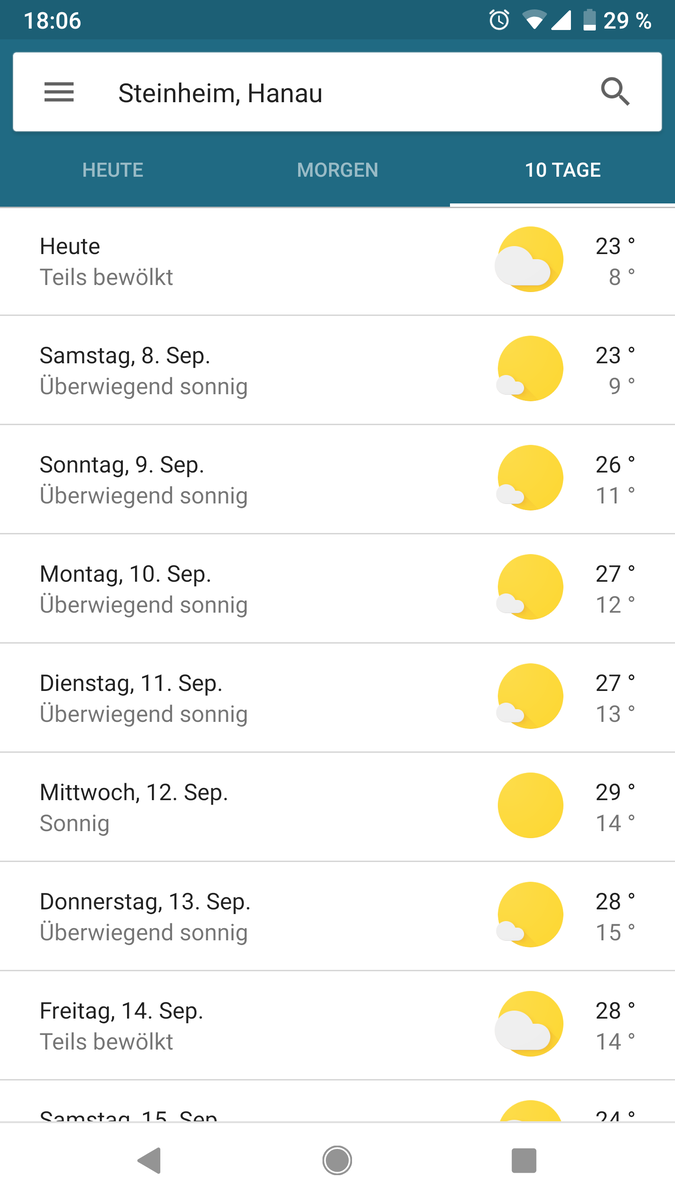View Donnerstag, 13. Sep. forecast
The image size is (675, 1200).
(x=337, y=915)
